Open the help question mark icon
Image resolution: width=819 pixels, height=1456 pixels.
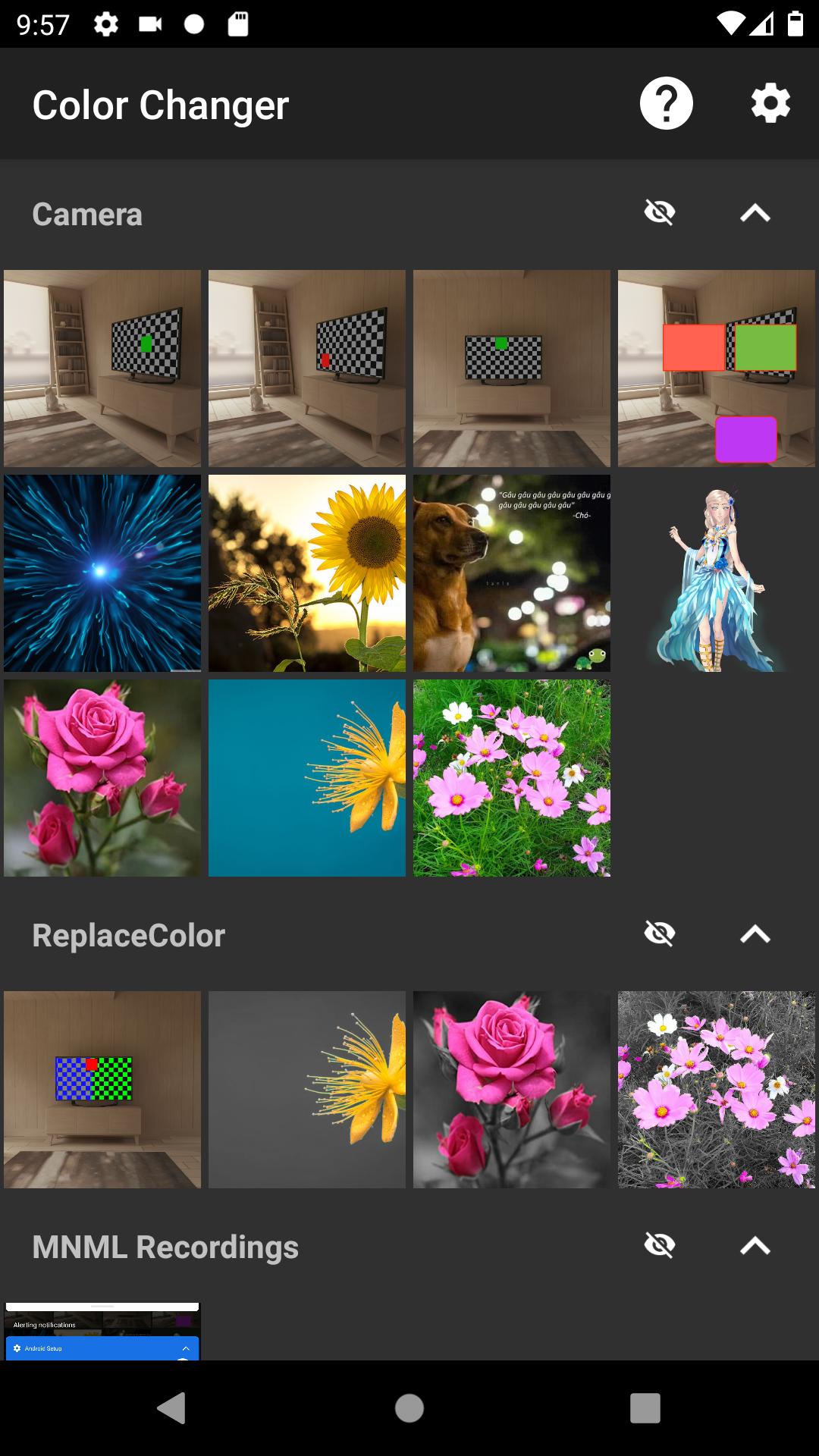tap(666, 104)
